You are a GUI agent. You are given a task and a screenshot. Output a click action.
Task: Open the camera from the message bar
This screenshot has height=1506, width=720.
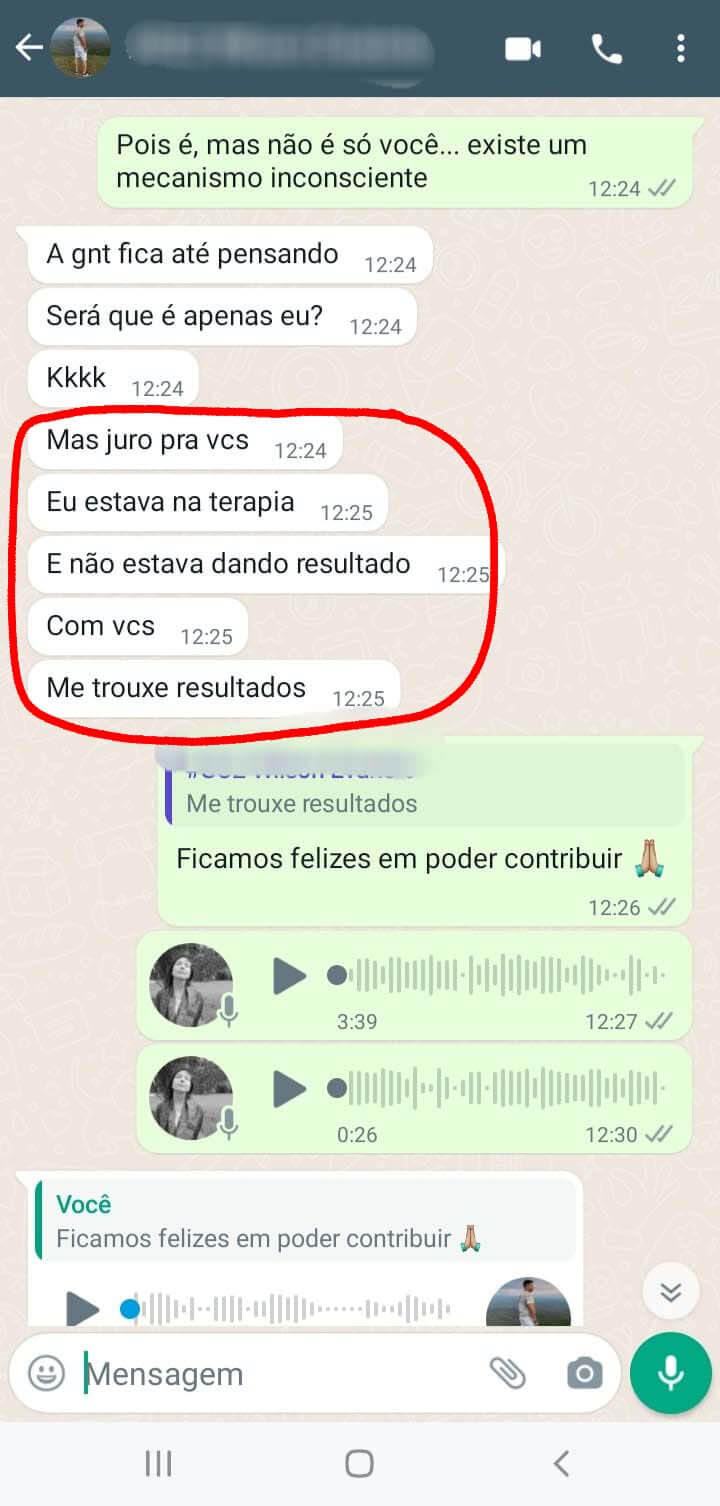(x=584, y=1373)
